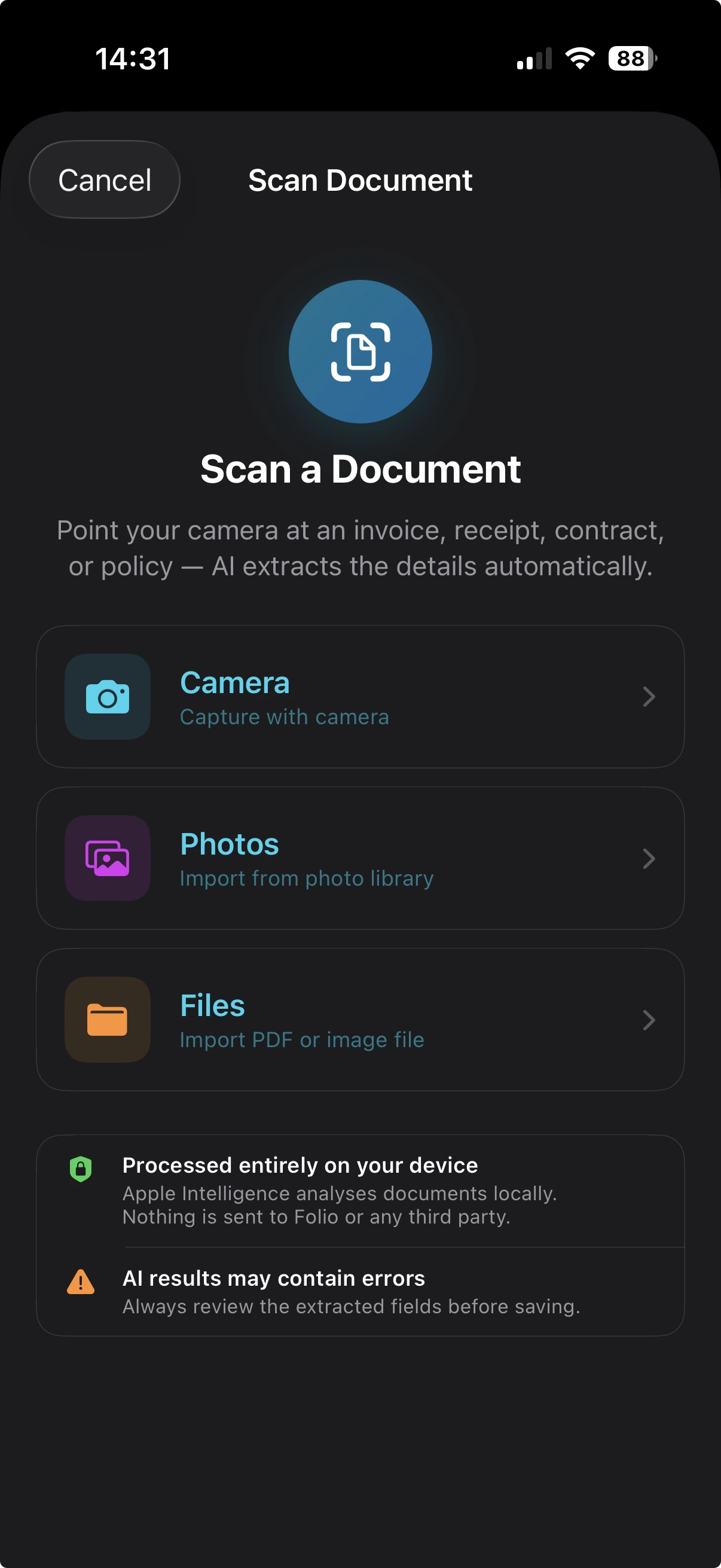Choose Camera to capture a document

pyautogui.click(x=360, y=696)
